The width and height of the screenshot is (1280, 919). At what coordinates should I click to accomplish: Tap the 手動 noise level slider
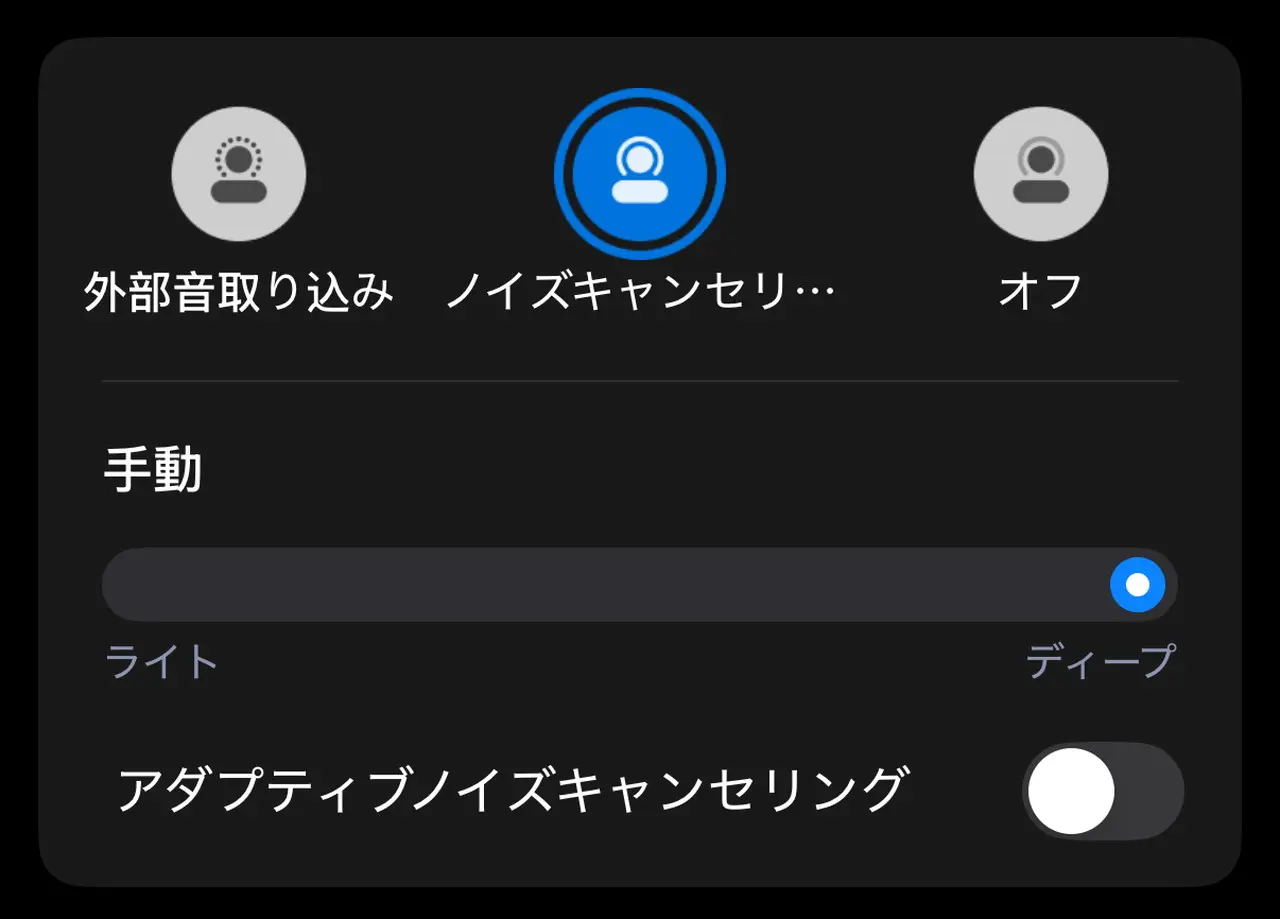coord(640,585)
